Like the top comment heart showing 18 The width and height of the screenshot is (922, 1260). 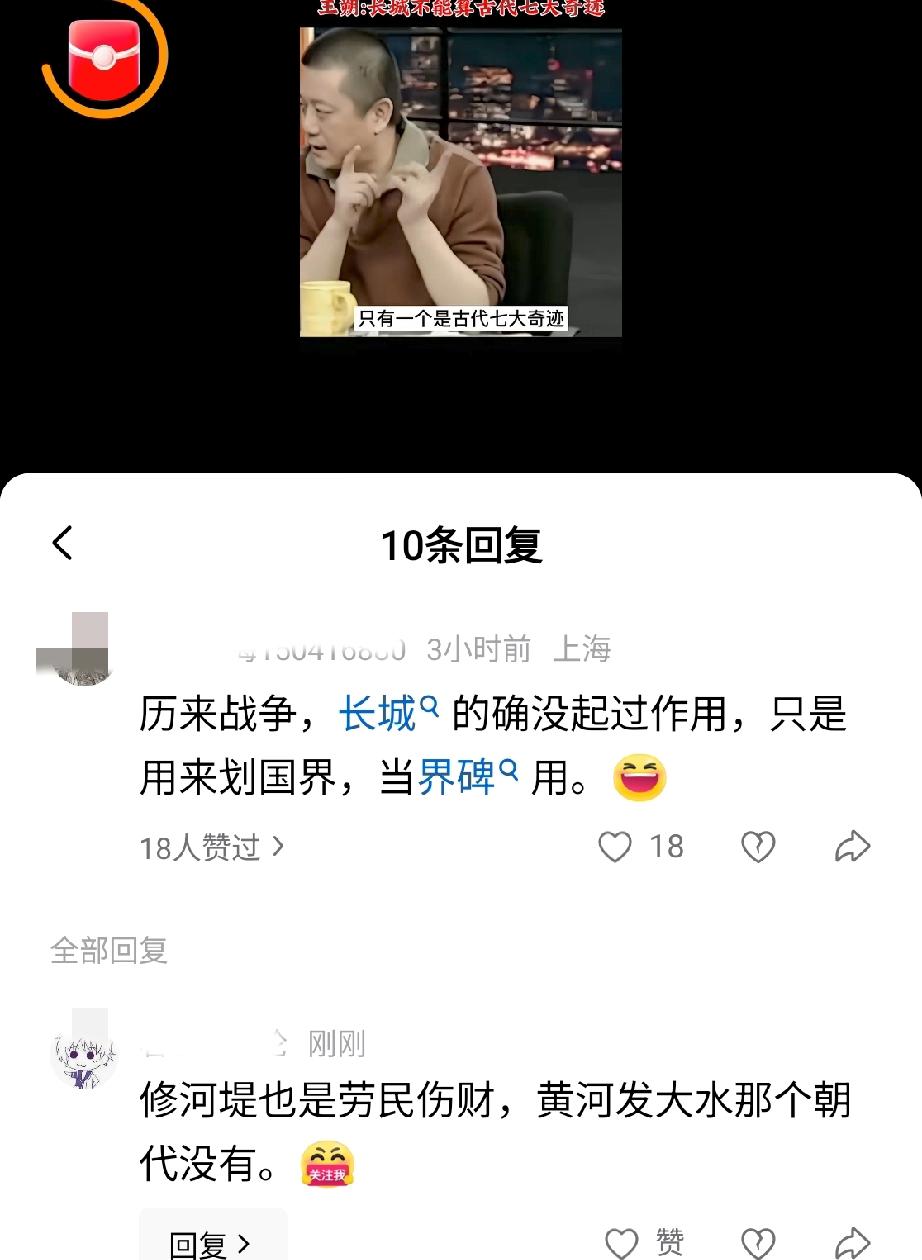(x=616, y=846)
